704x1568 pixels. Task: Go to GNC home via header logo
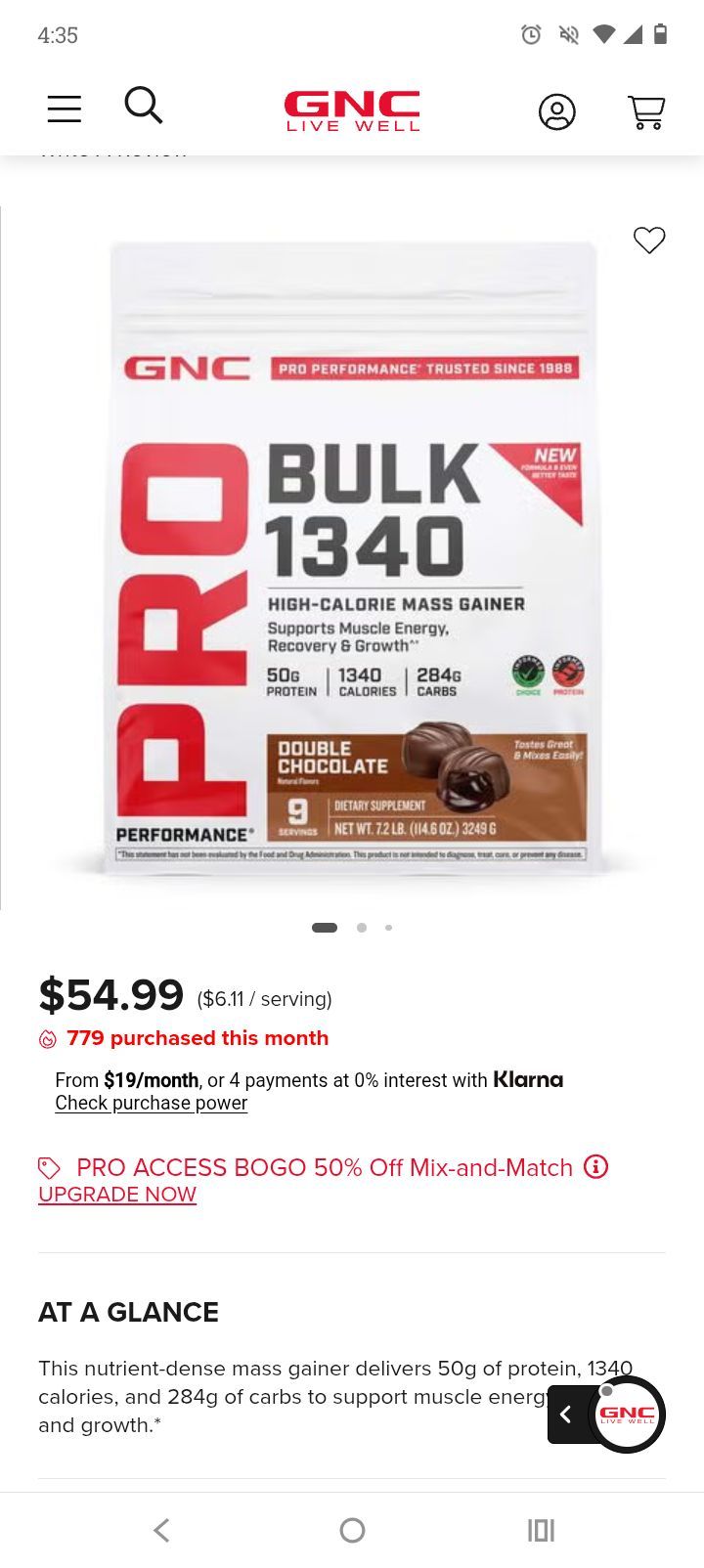(x=352, y=111)
